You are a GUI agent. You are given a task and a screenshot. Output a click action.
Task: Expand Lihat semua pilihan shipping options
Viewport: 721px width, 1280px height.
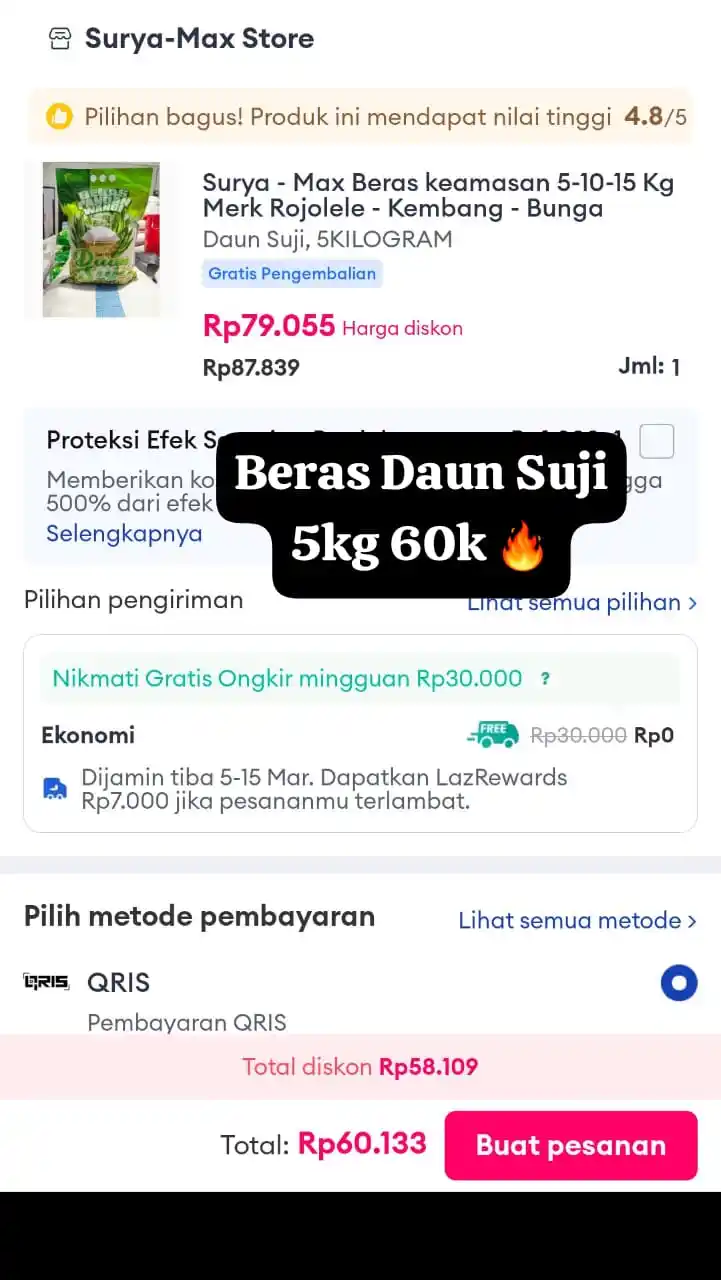point(583,602)
